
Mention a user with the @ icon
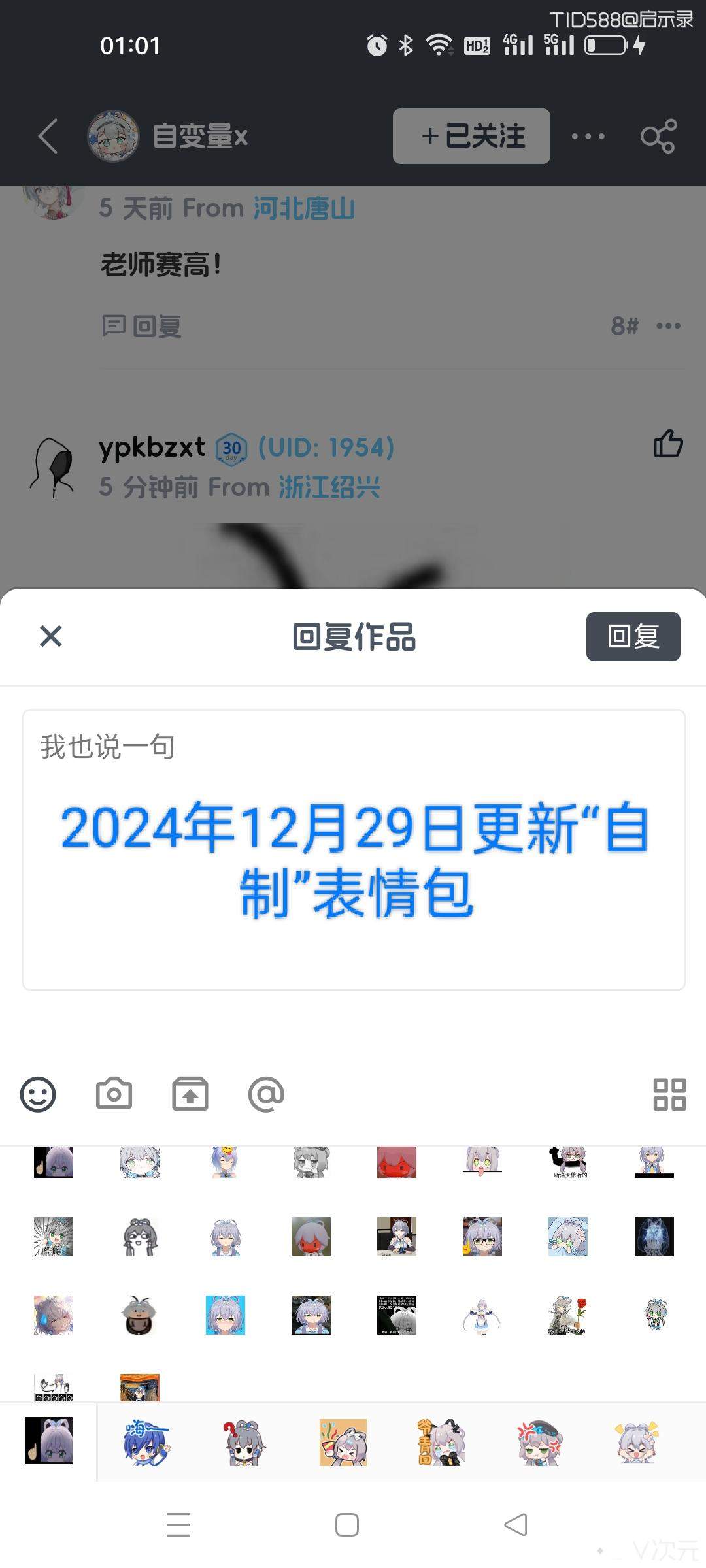tap(266, 1094)
